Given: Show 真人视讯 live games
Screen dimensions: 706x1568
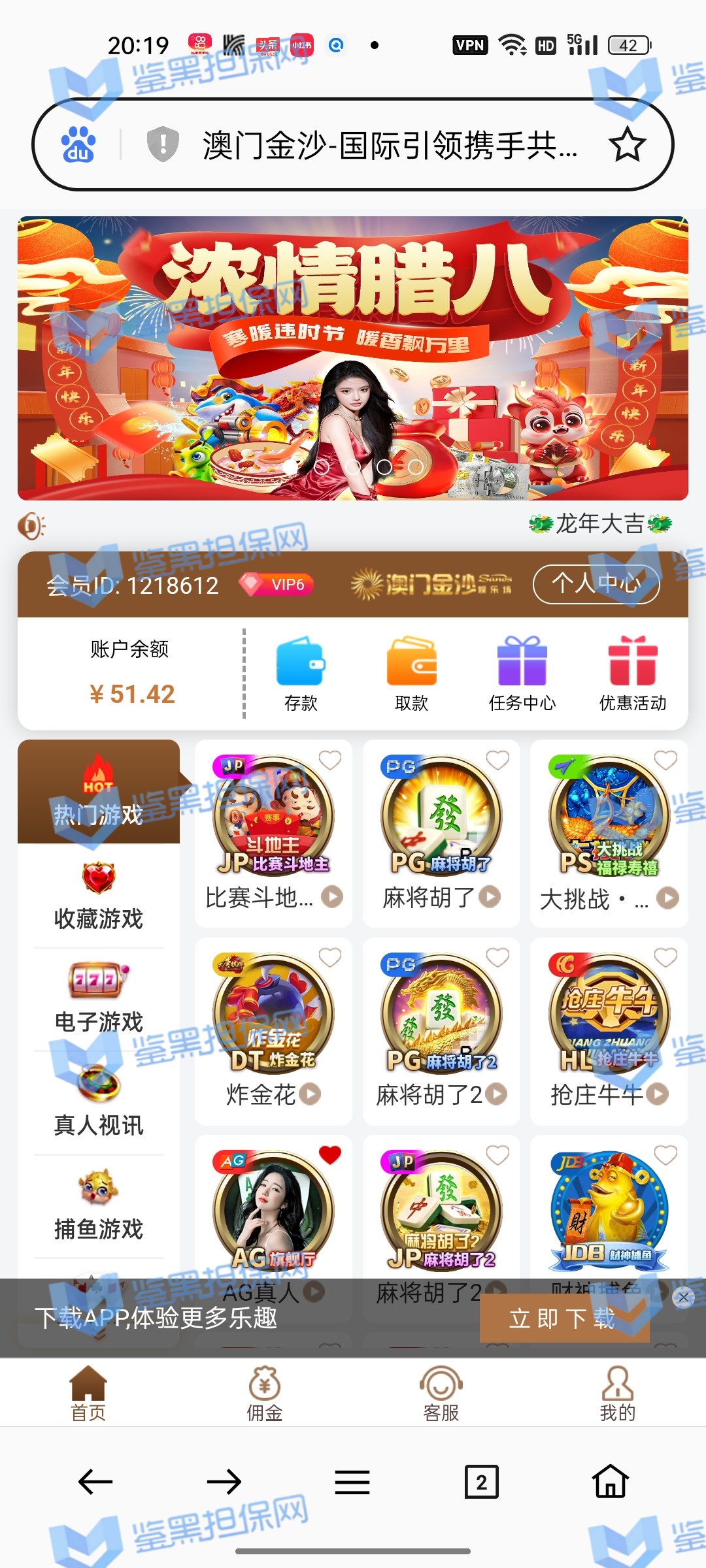Looking at the screenshot, I should click(x=98, y=1102).
